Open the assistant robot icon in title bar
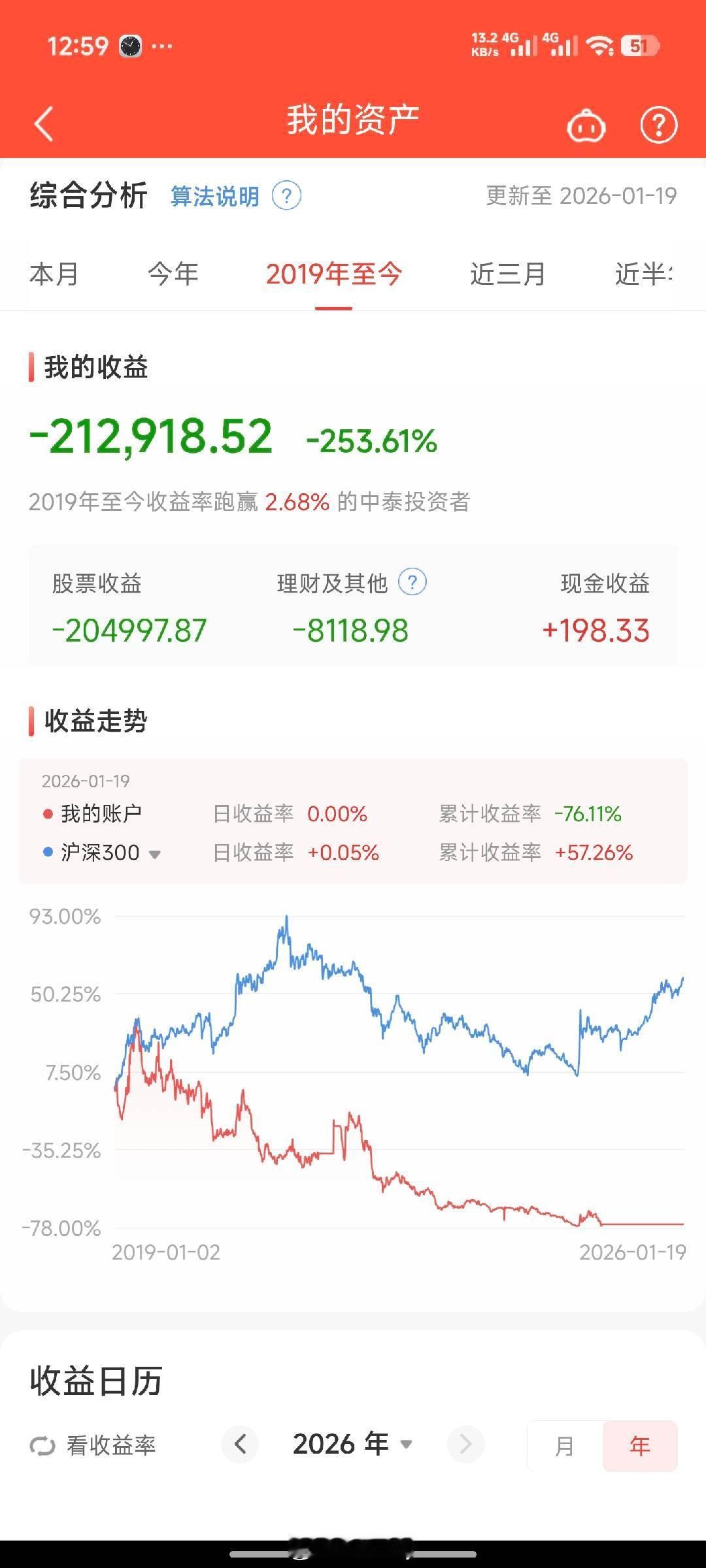 click(x=585, y=124)
